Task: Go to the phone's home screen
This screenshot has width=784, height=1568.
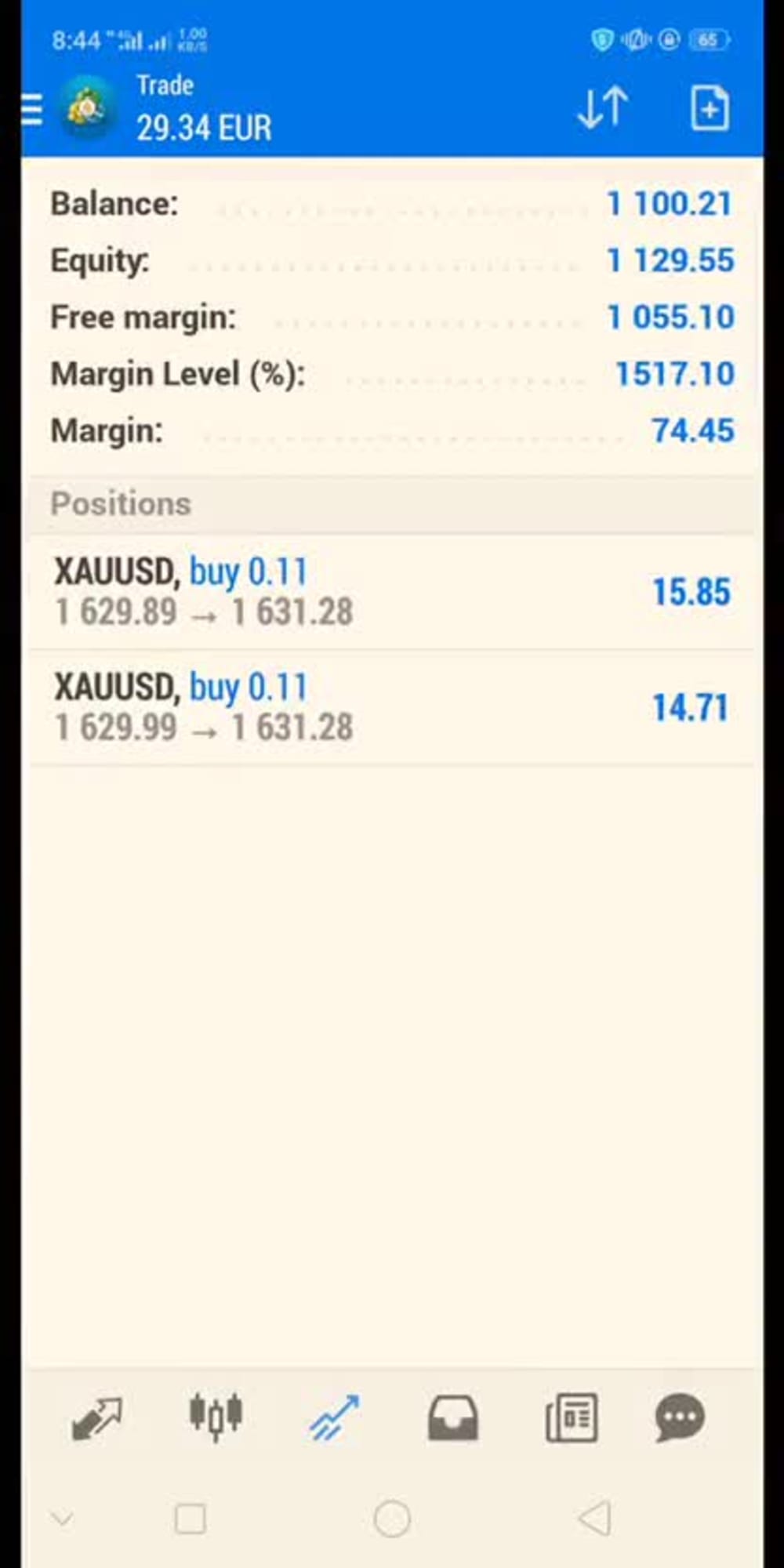Action: [x=392, y=1519]
